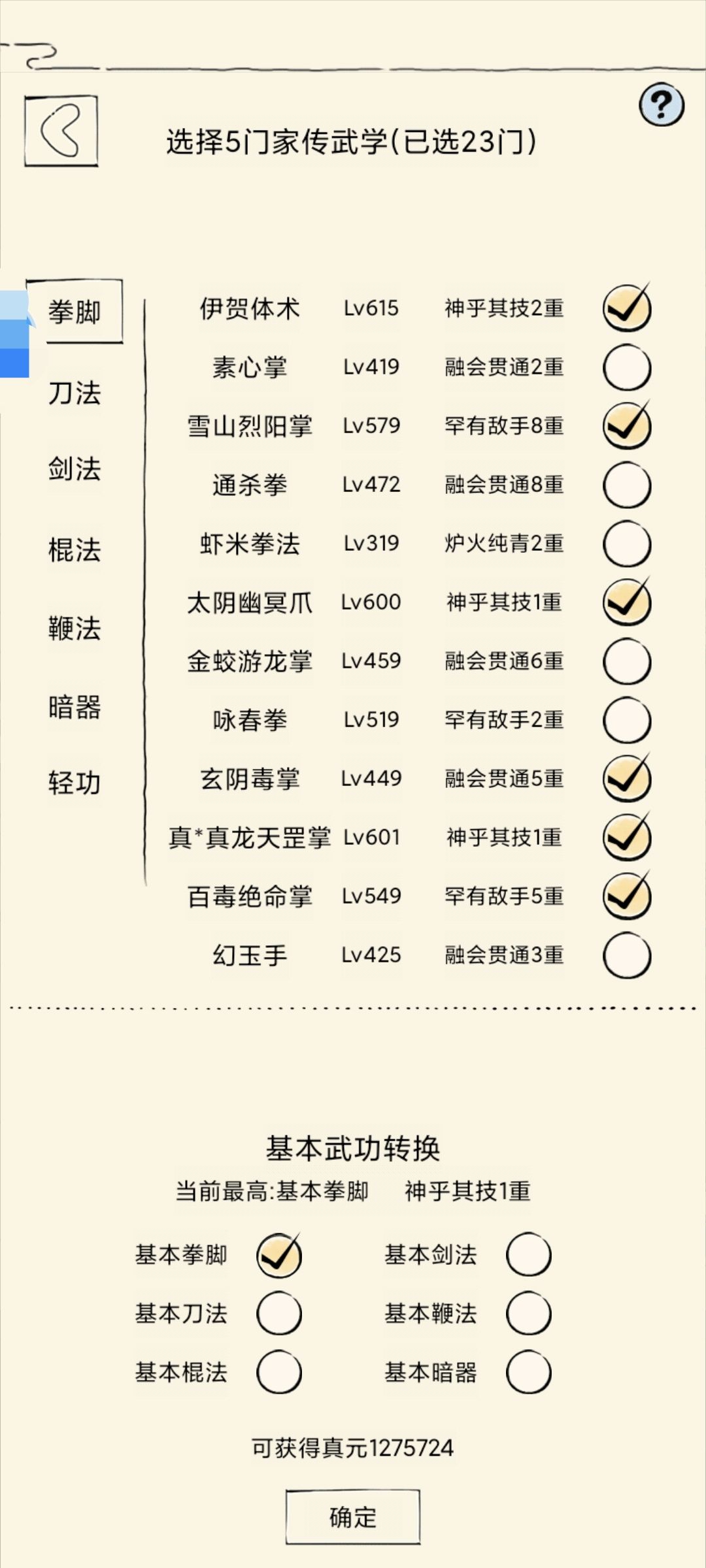Uncheck 百毒绝命掌 skill

pos(627,896)
